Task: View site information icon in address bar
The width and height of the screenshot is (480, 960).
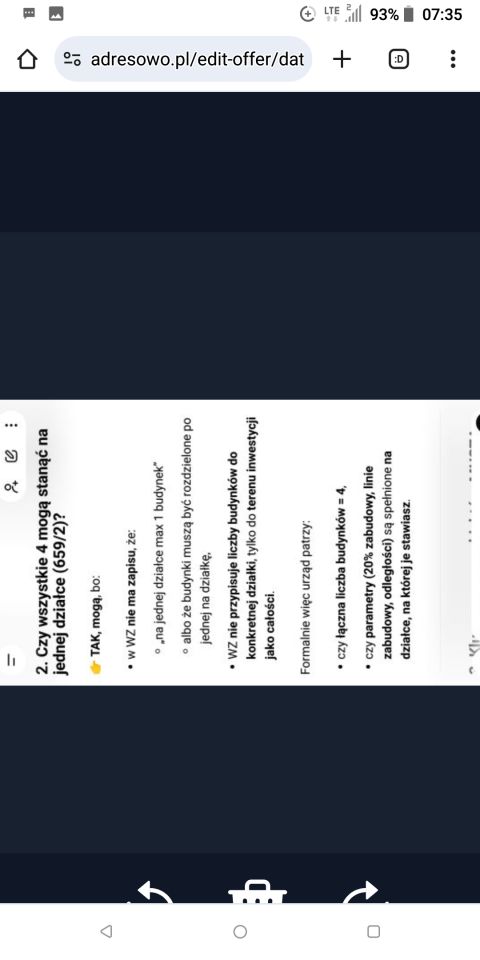Action: (73, 59)
